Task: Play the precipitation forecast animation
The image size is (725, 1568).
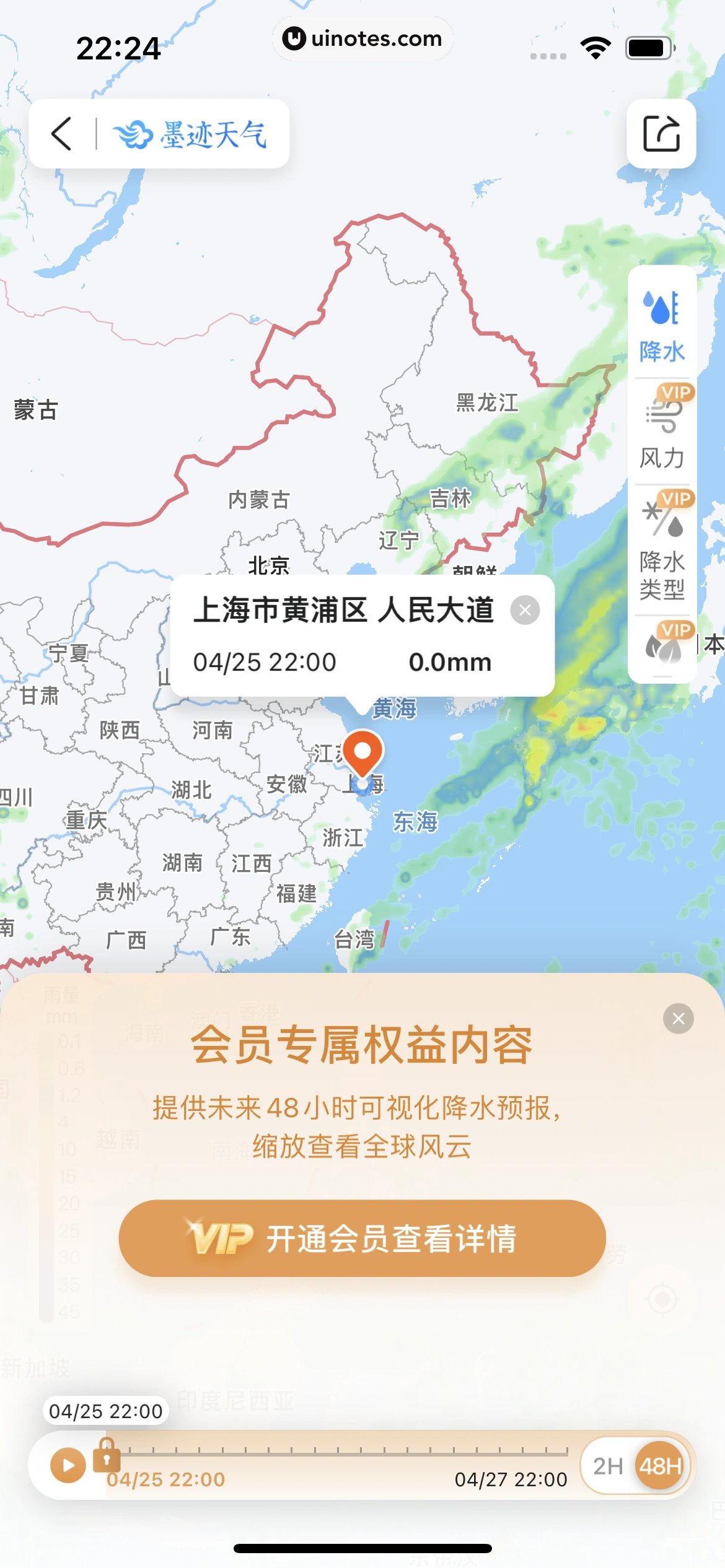Action: [68, 1465]
